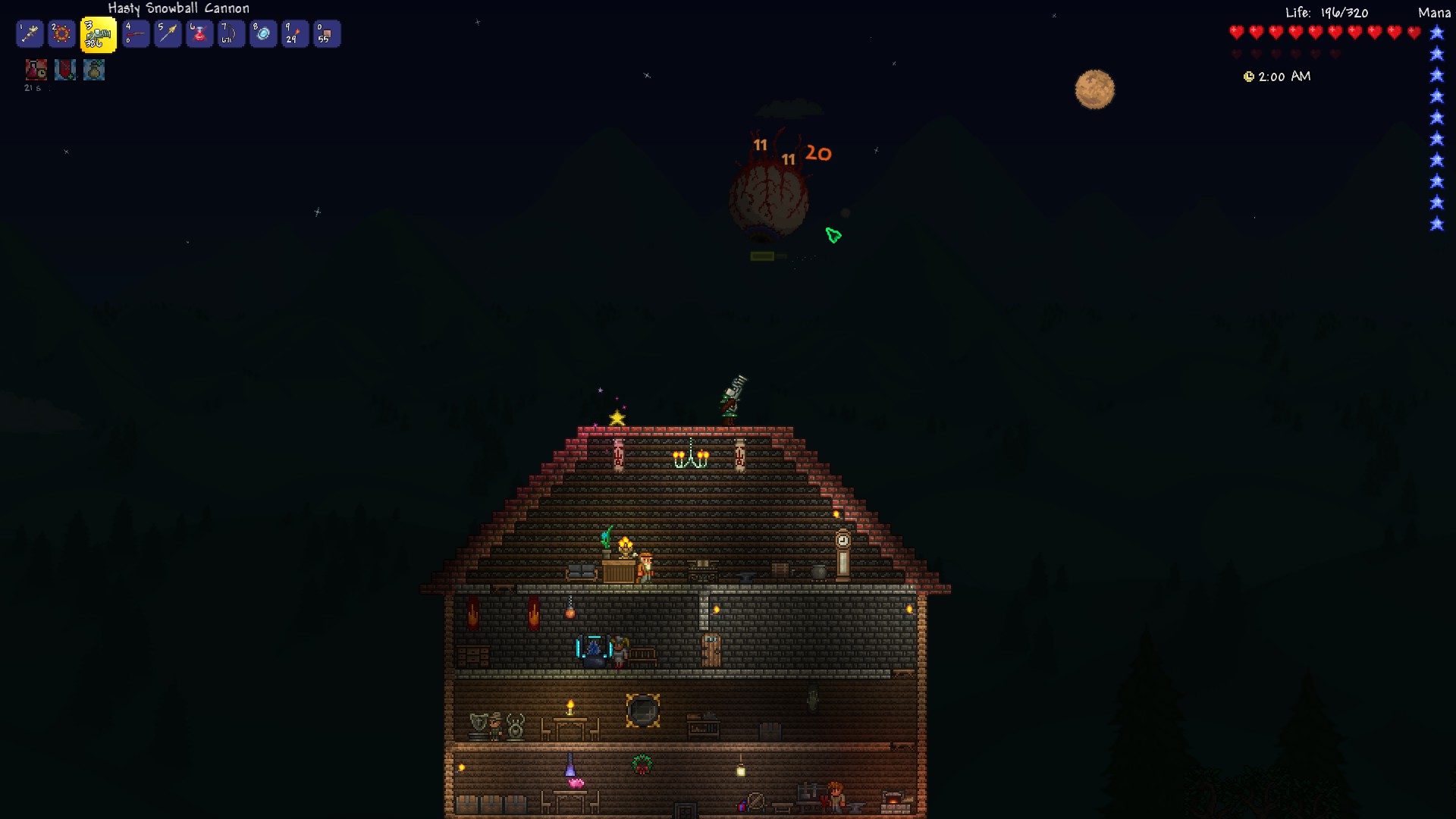
Task: Select the bow in hotbar slot 7
Action: [231, 34]
